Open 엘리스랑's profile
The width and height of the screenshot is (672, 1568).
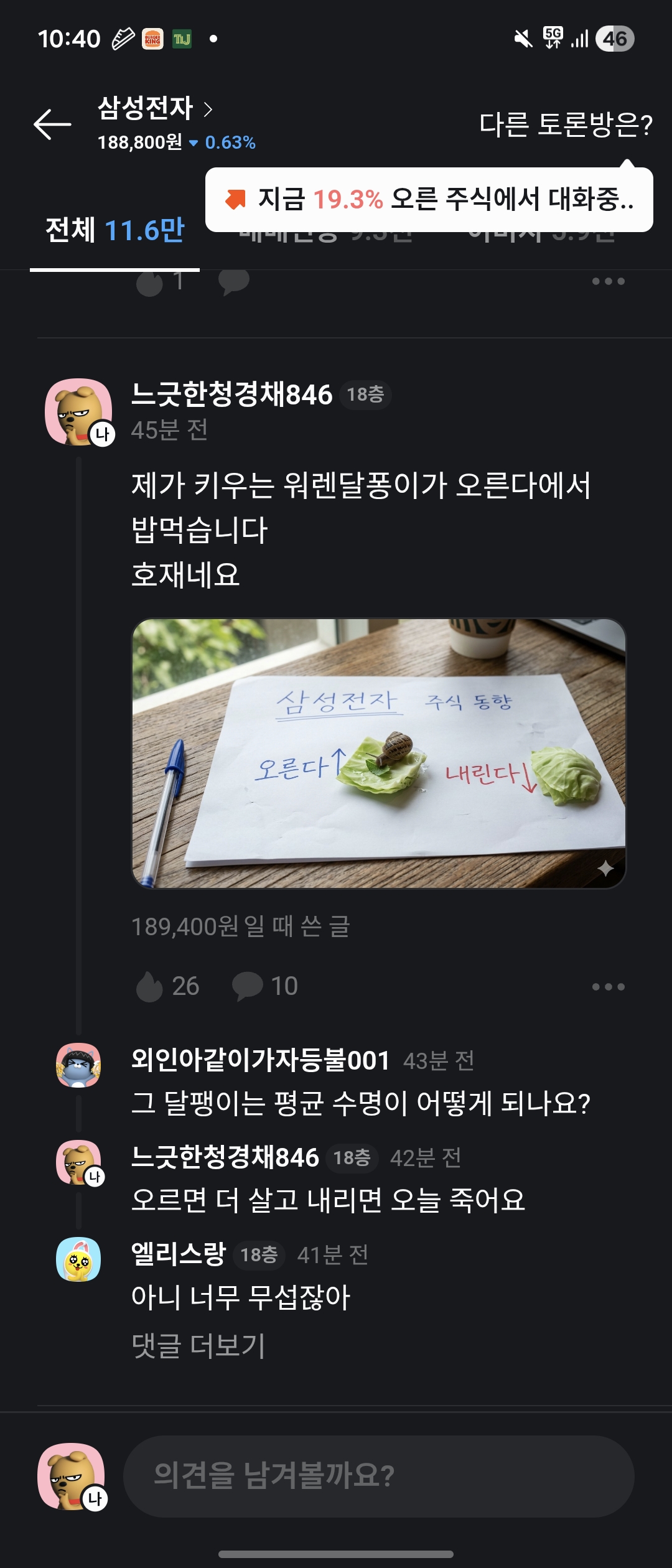click(78, 1259)
